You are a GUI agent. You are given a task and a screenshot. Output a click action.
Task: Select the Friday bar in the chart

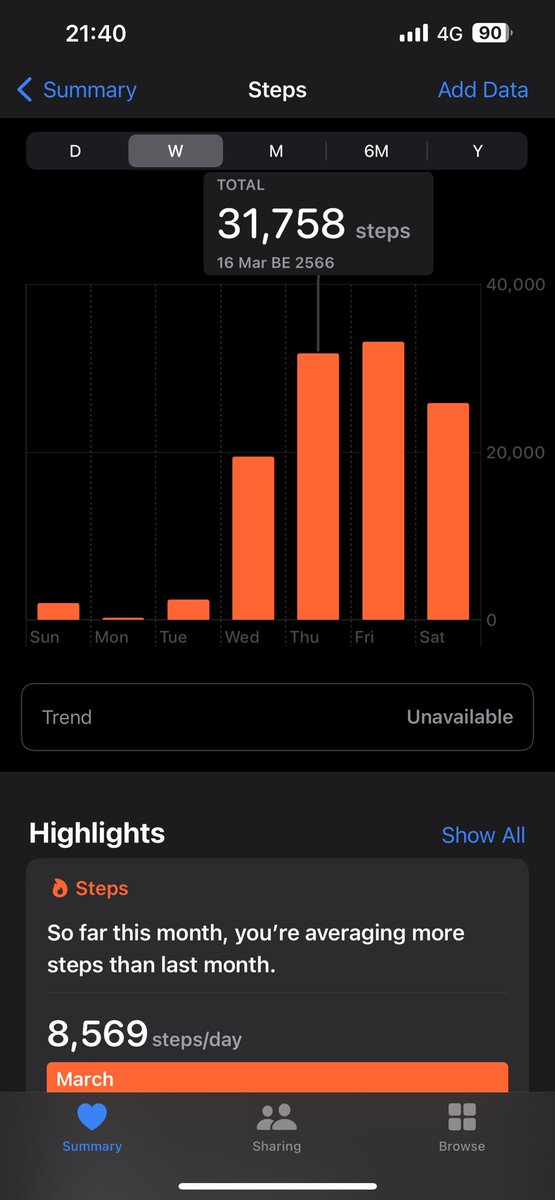(x=383, y=481)
